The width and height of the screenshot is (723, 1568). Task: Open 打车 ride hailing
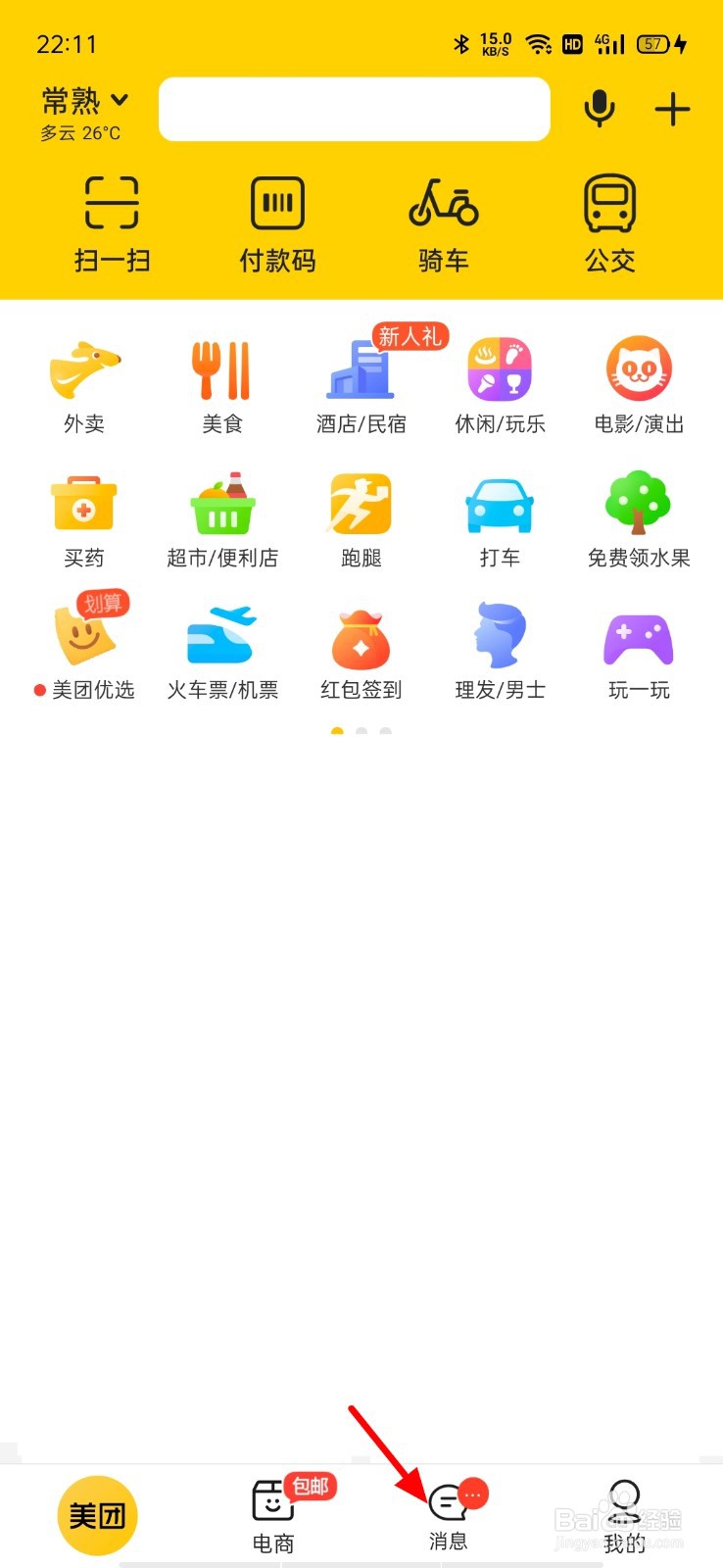[x=500, y=521]
